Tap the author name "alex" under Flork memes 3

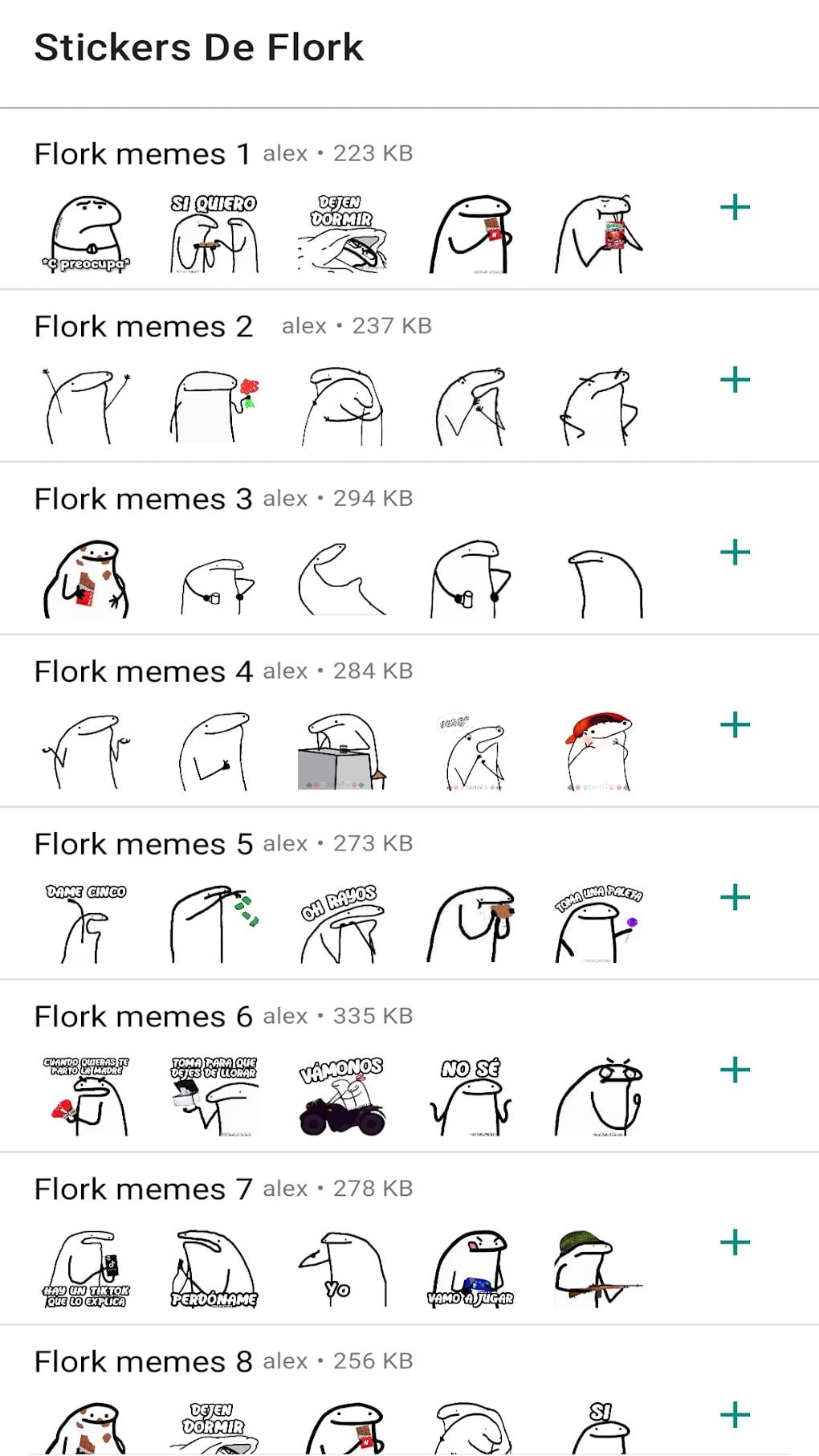coord(283,499)
